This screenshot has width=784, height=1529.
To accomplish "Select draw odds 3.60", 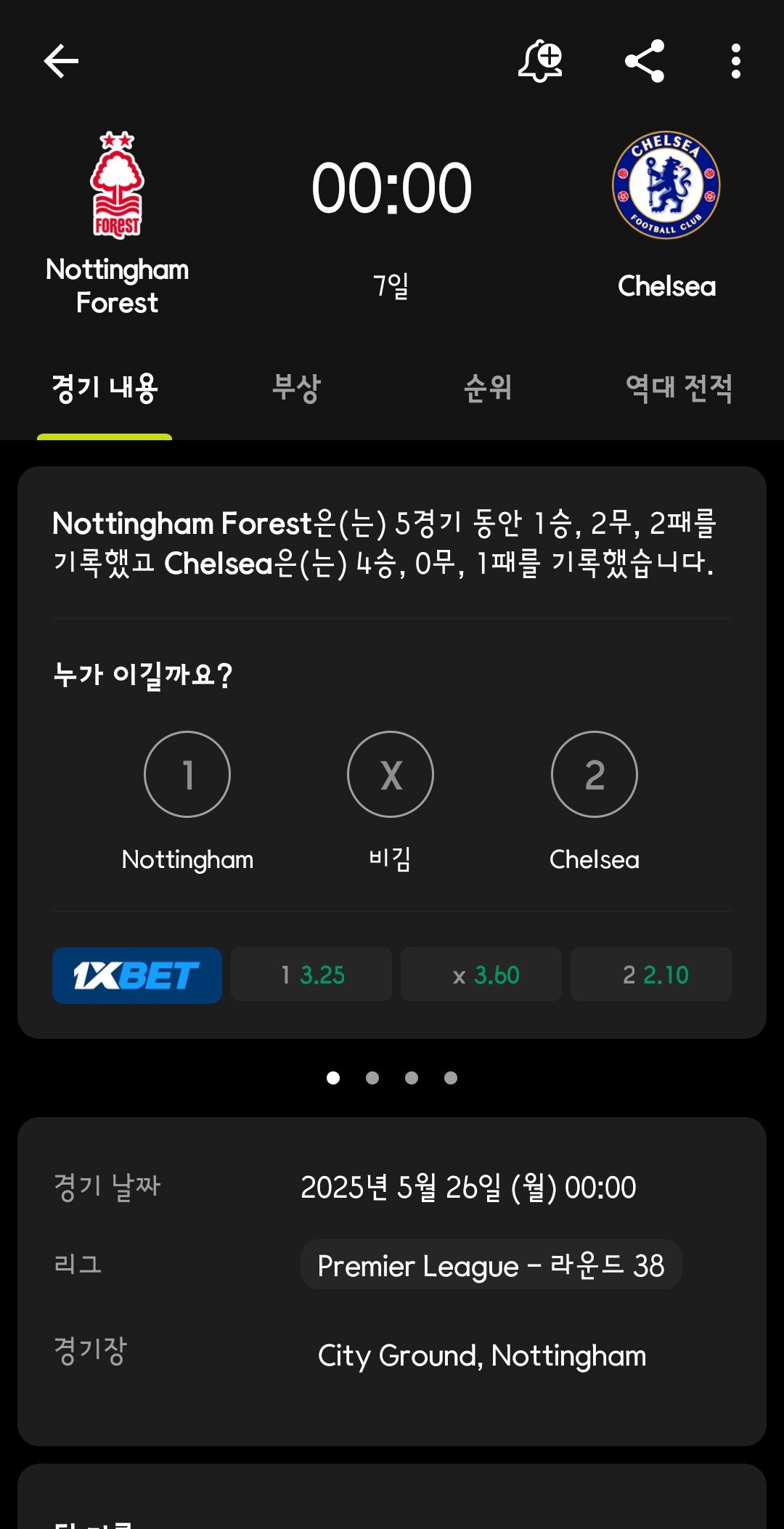I will click(x=481, y=975).
